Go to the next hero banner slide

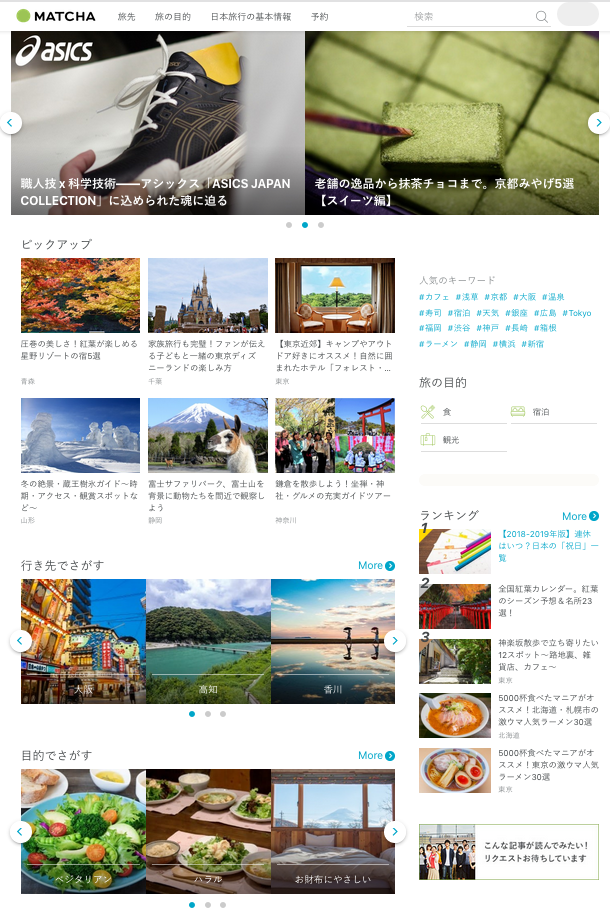click(598, 123)
